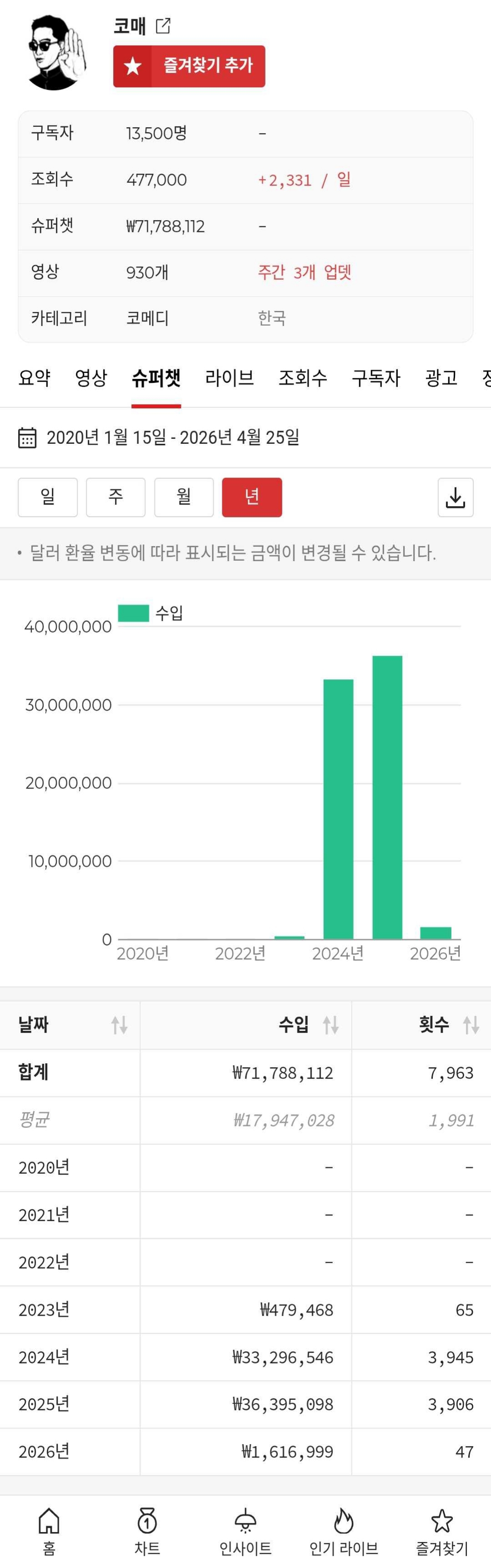The image size is (491, 1568).
Task: Select the 일 period button
Action: [x=47, y=498]
